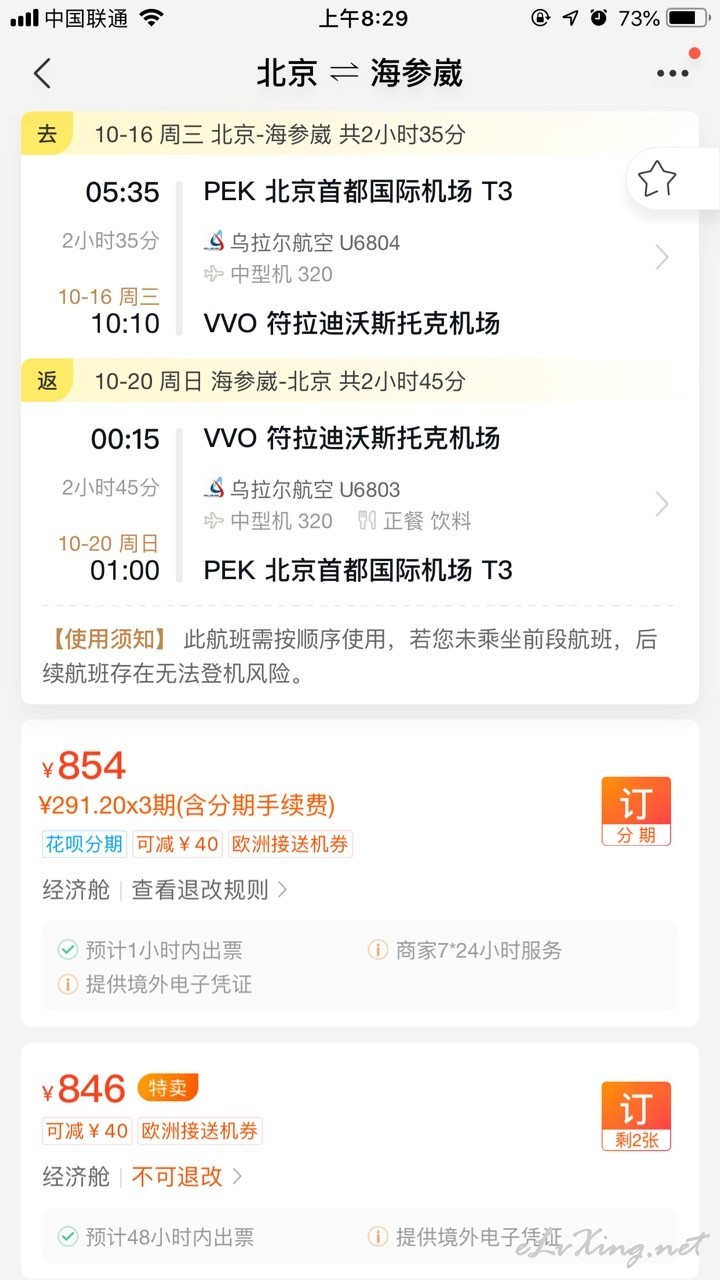
Task: Tap the 花呗分期 tag on ¥854 fare
Action: (84, 844)
